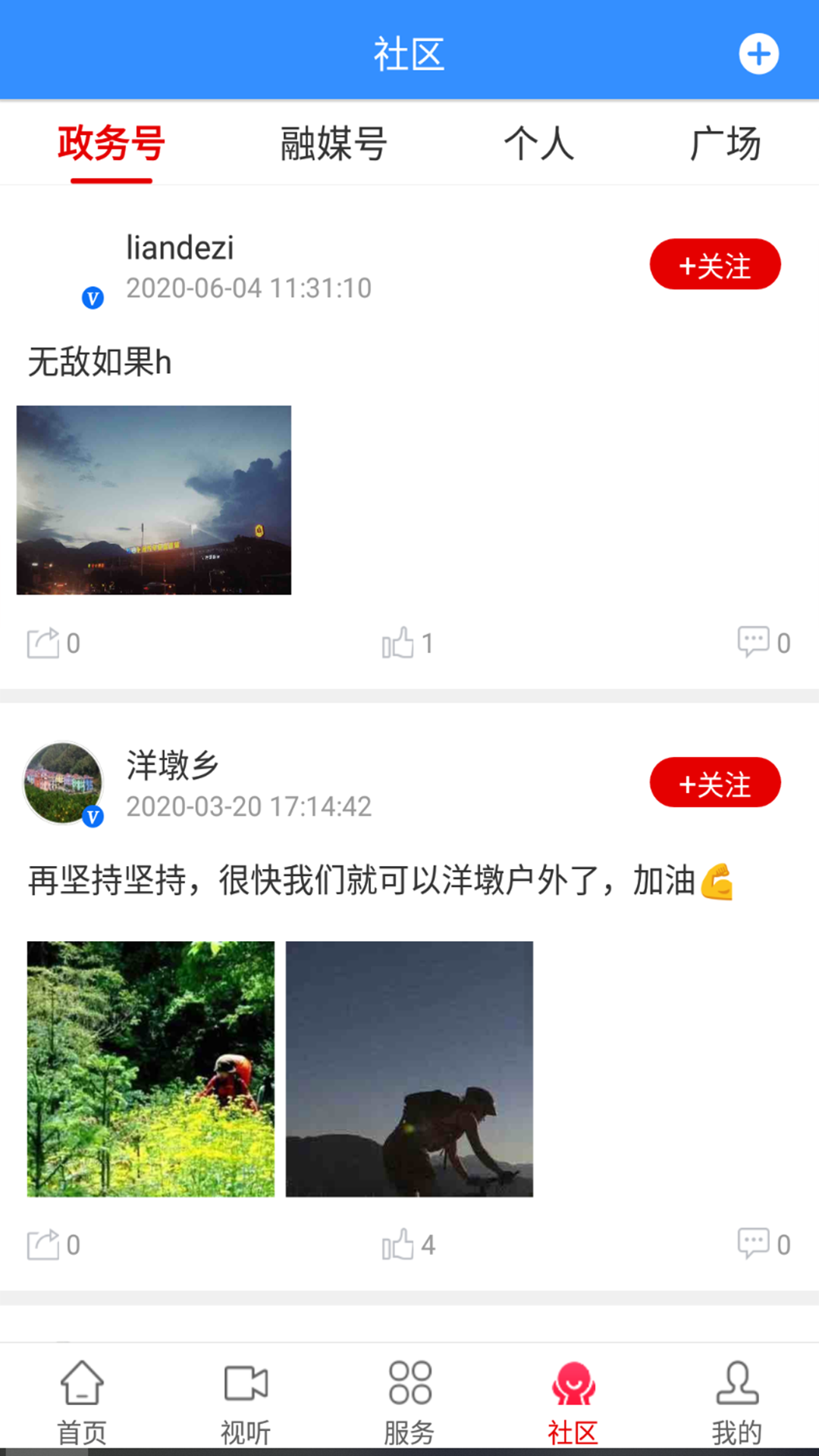Switch to the 融媒号 tab
This screenshot has height=1456, width=819.
(331, 144)
